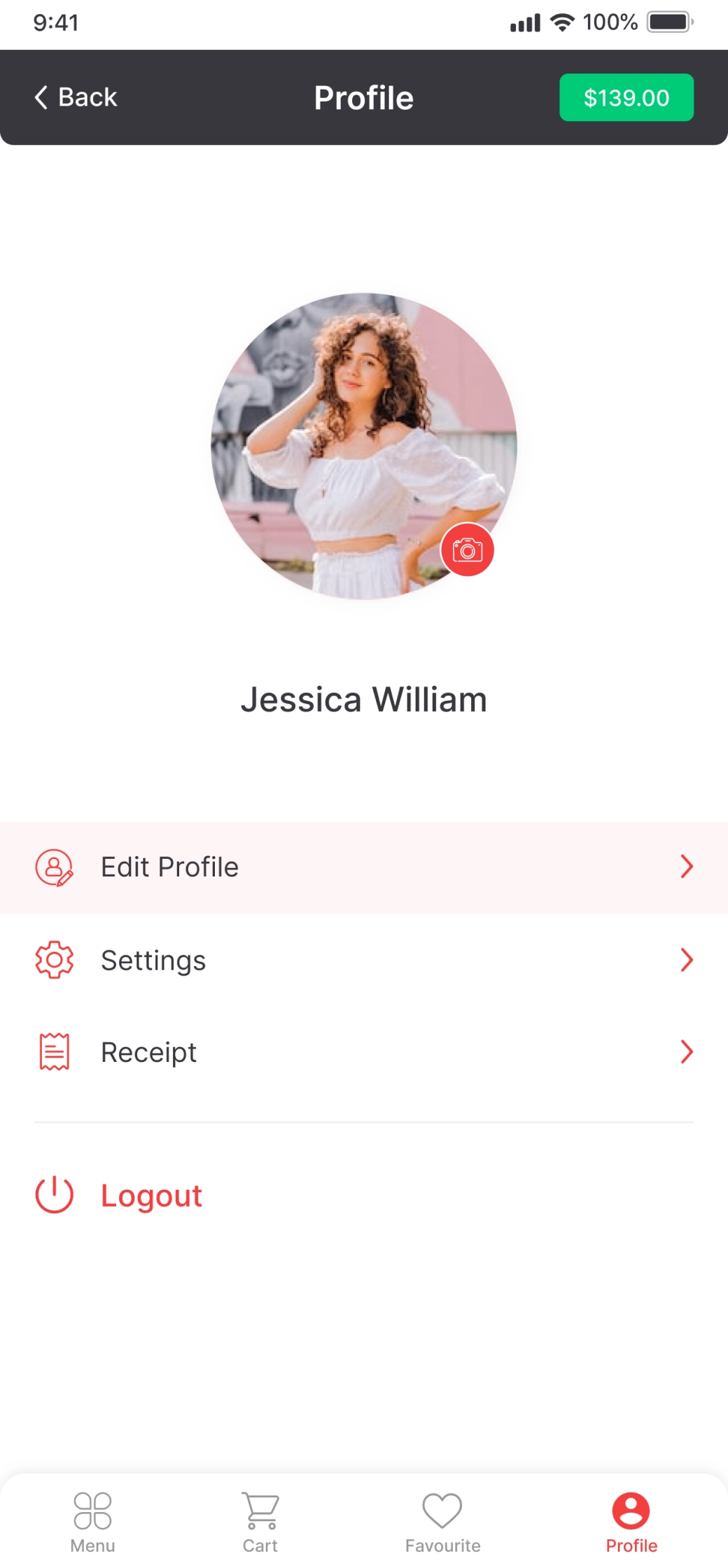Select Logout from the menu list
Viewport: 728px width, 1568px height.
[x=151, y=1195]
